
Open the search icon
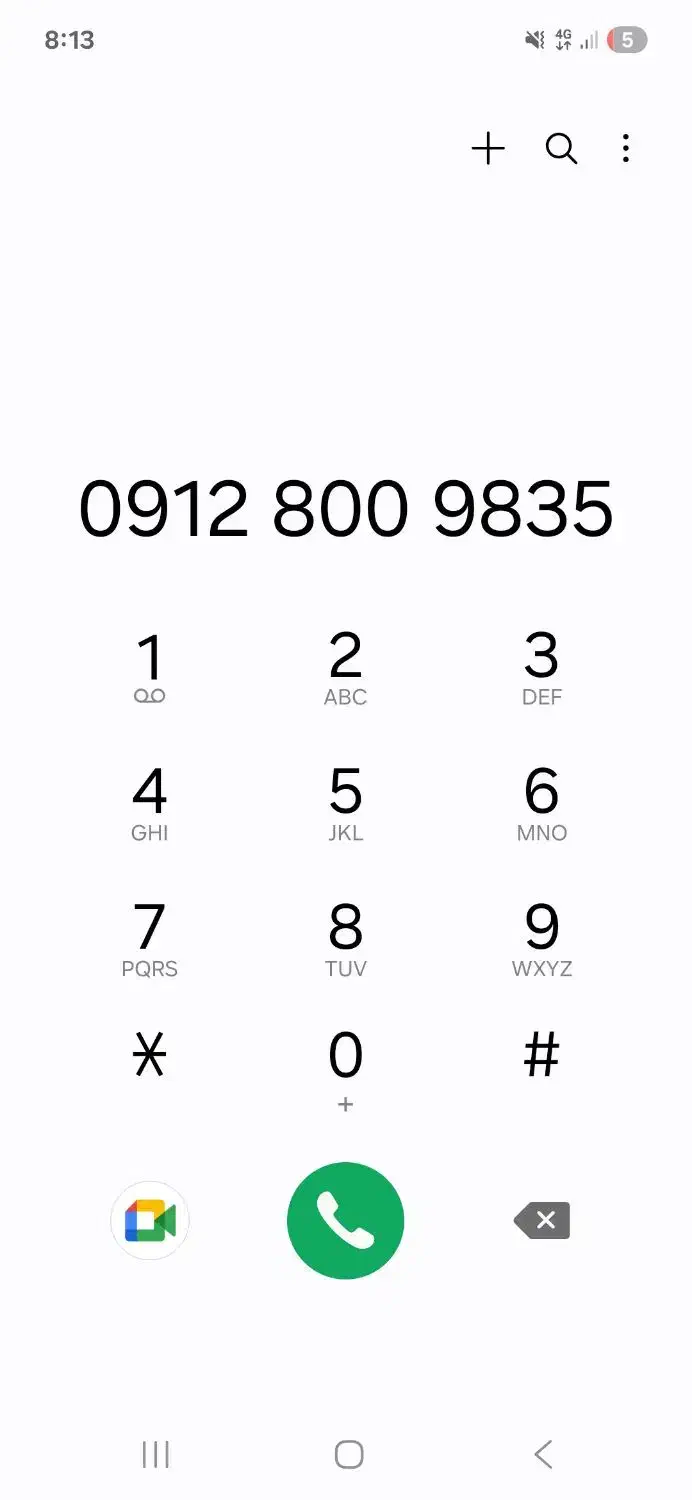(561, 149)
